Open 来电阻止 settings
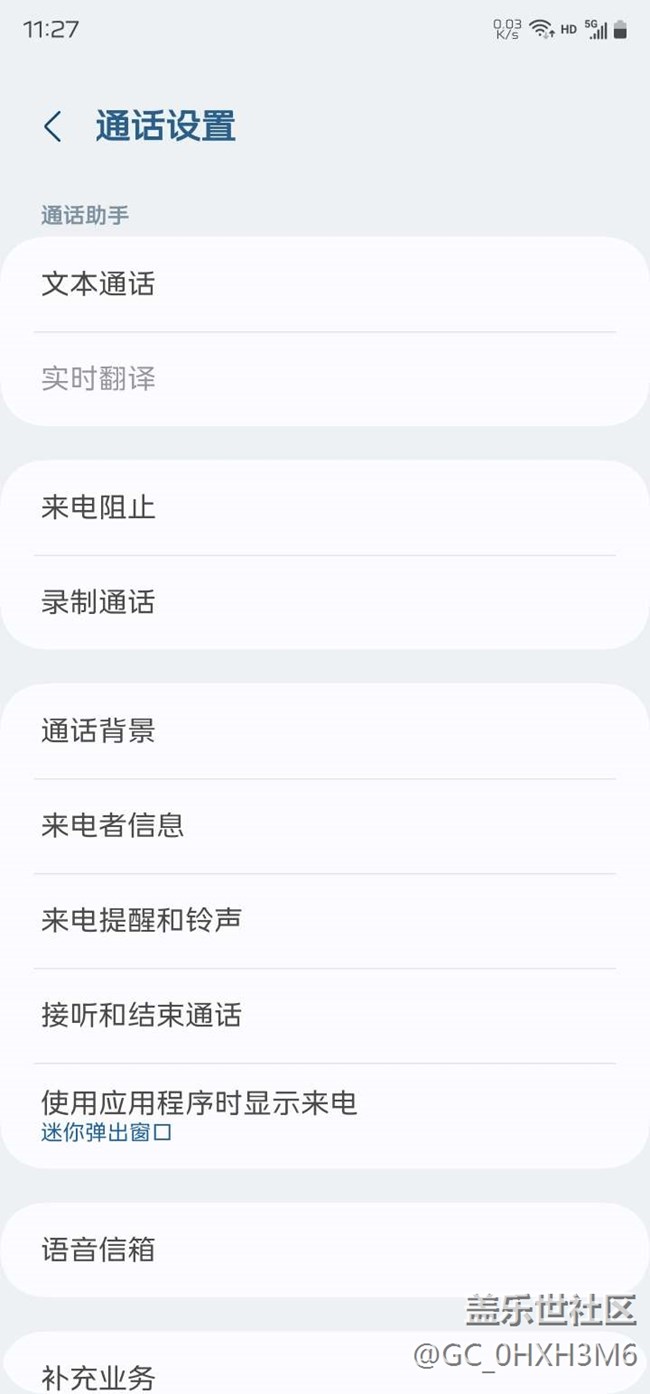 point(325,507)
